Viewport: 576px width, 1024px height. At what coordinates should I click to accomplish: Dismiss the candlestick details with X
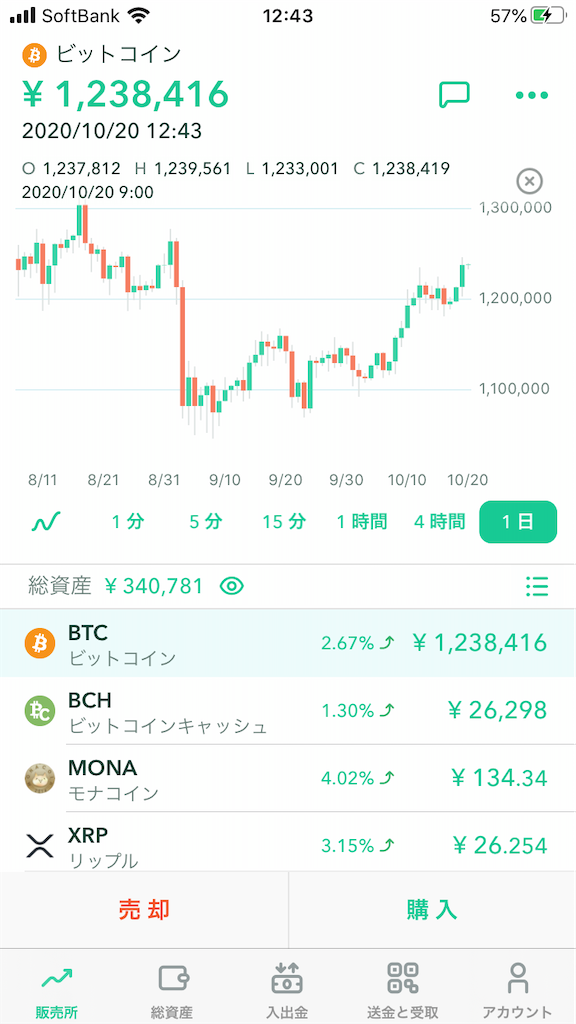[530, 181]
